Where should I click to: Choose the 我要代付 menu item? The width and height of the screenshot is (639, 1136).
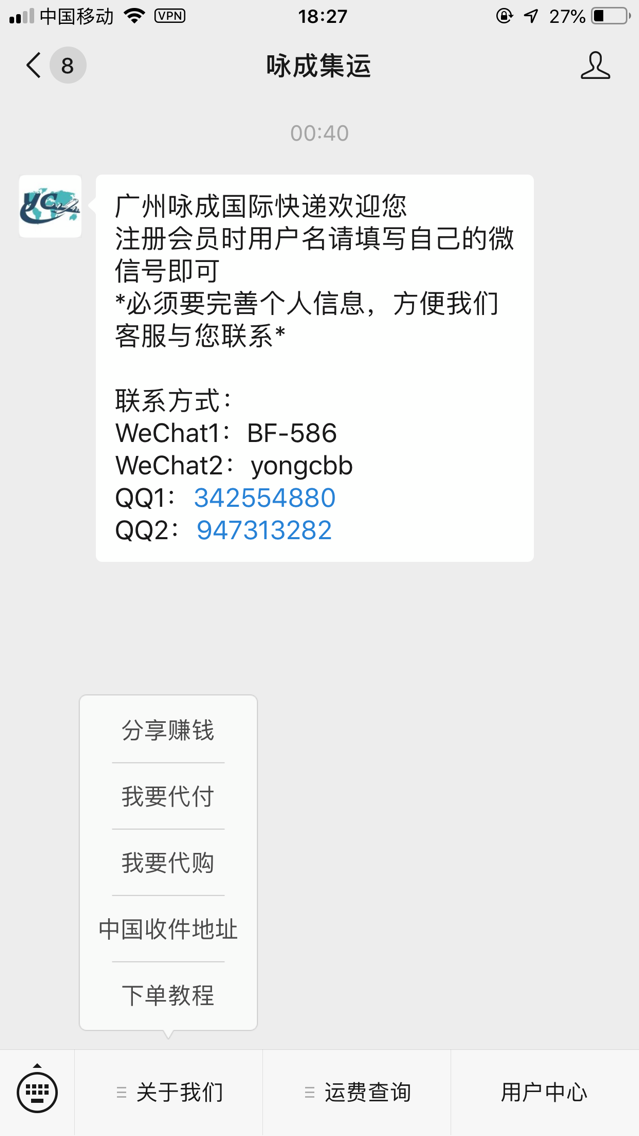click(x=168, y=796)
